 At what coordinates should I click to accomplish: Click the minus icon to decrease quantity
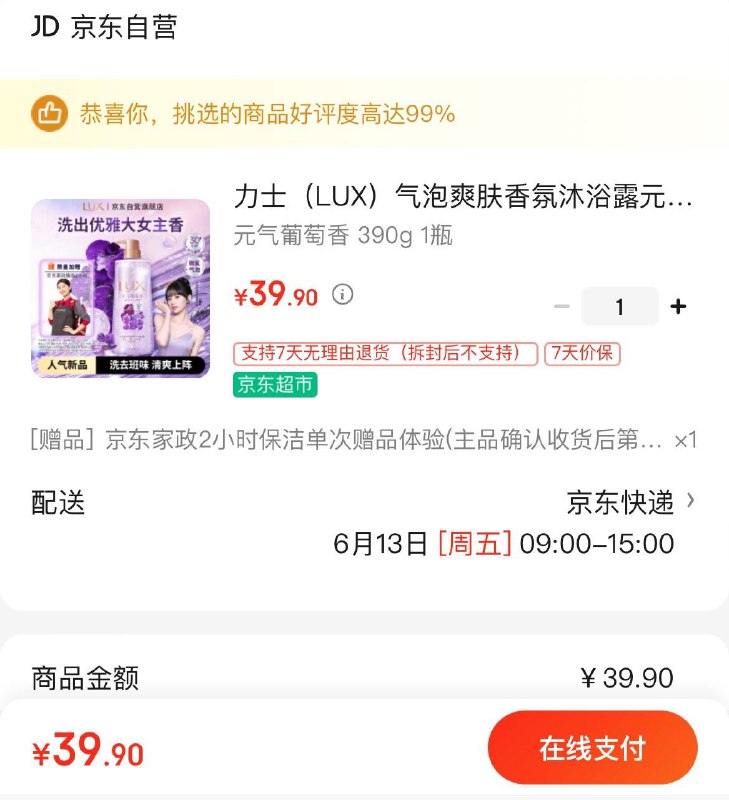[563, 306]
